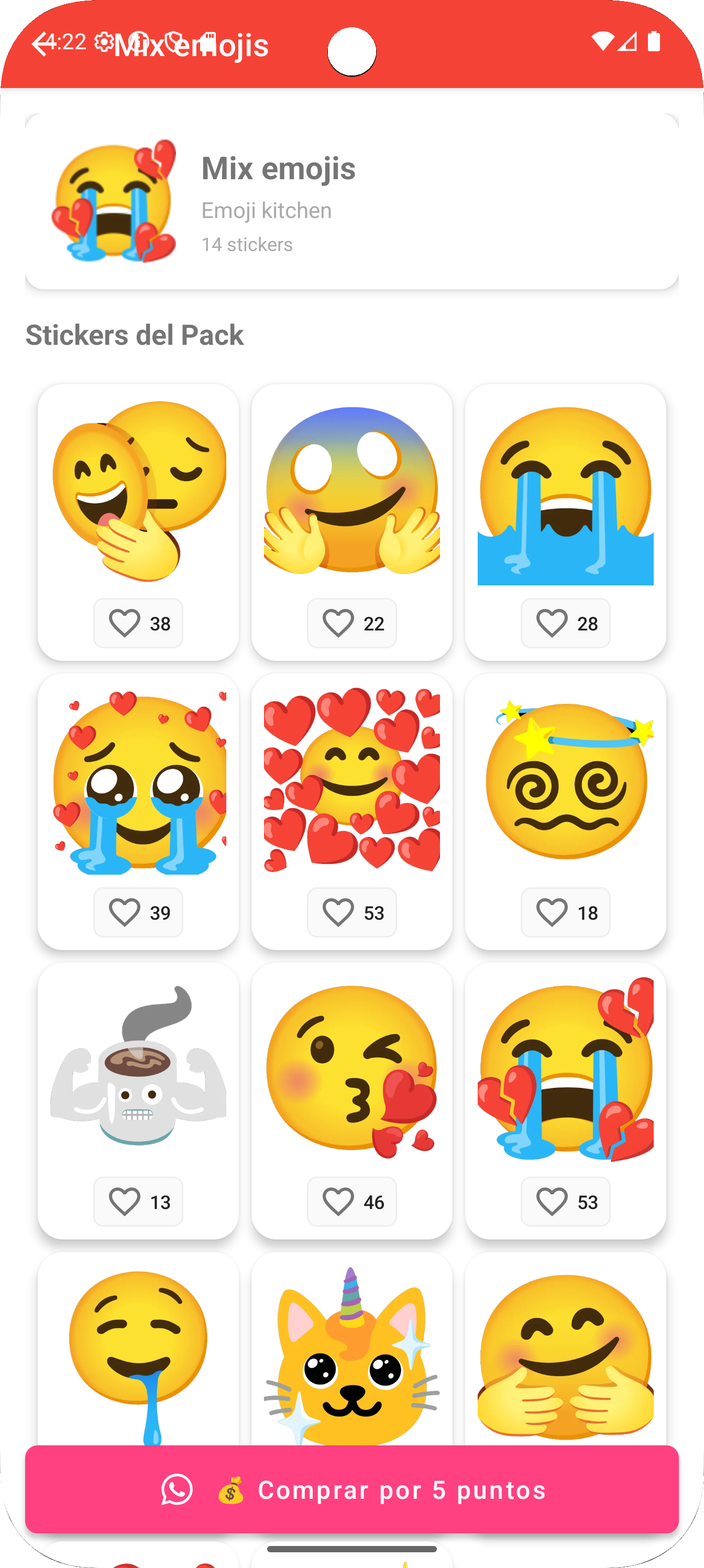Viewport: 704px width, 1568px height.
Task: Select the Stickers del Pack heading
Action: pos(134,335)
